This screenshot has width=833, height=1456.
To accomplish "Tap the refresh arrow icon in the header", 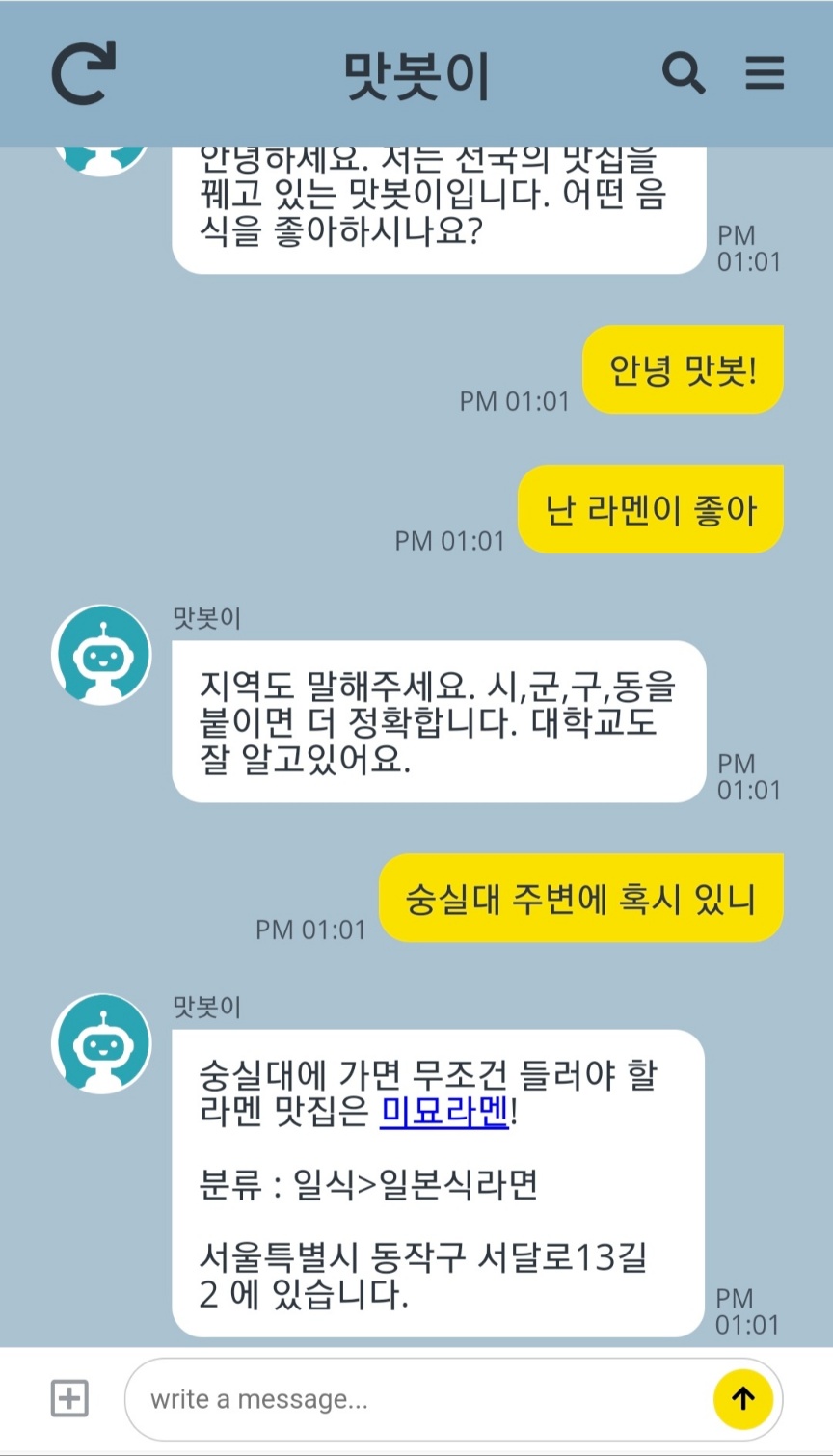I will pos(83,73).
